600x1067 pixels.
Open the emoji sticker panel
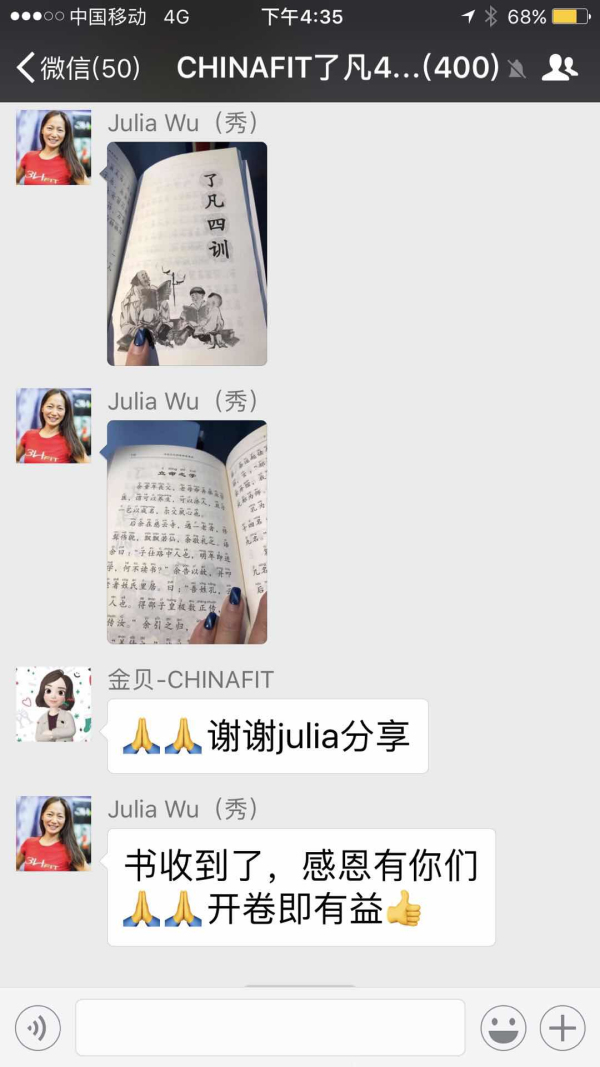(x=504, y=1027)
